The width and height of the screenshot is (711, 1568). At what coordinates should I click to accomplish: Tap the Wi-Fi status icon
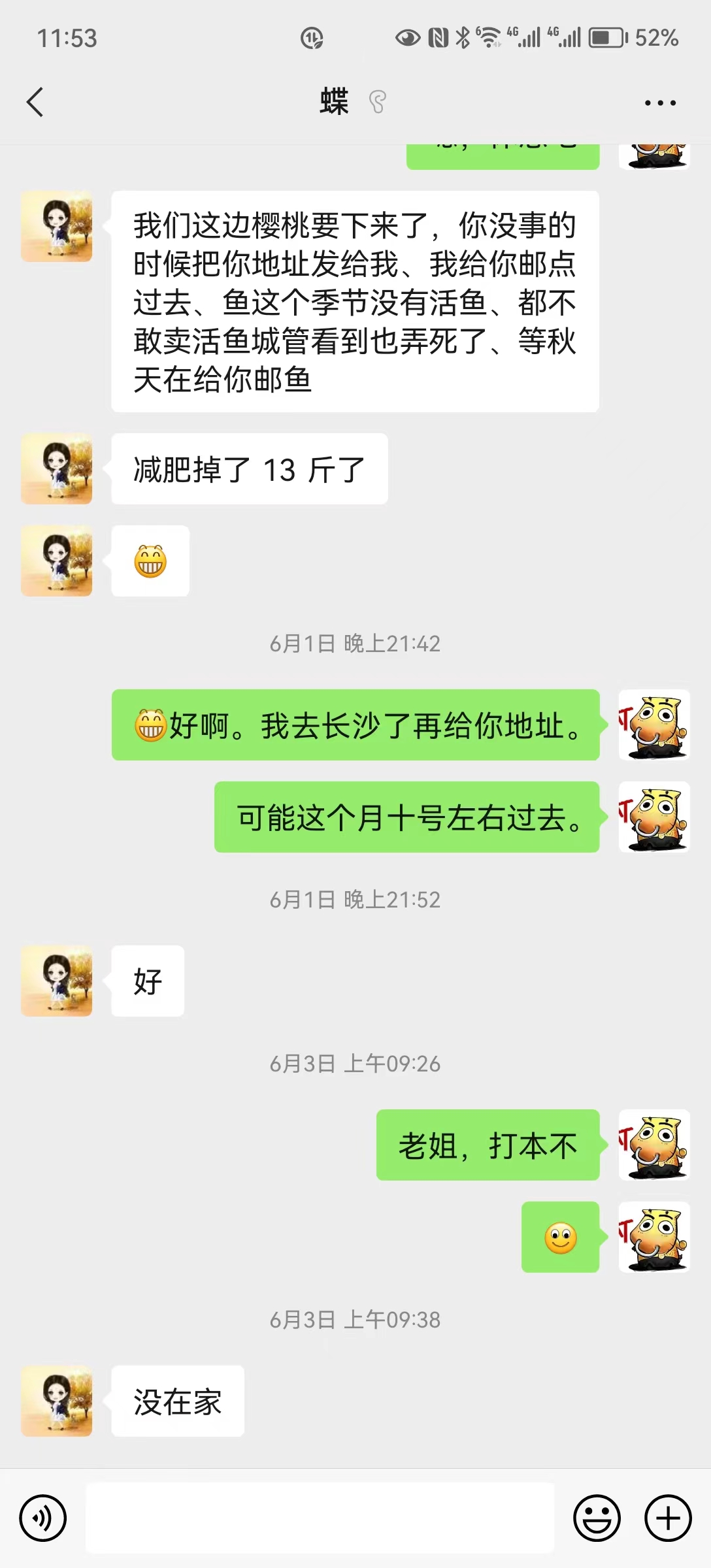click(x=489, y=39)
